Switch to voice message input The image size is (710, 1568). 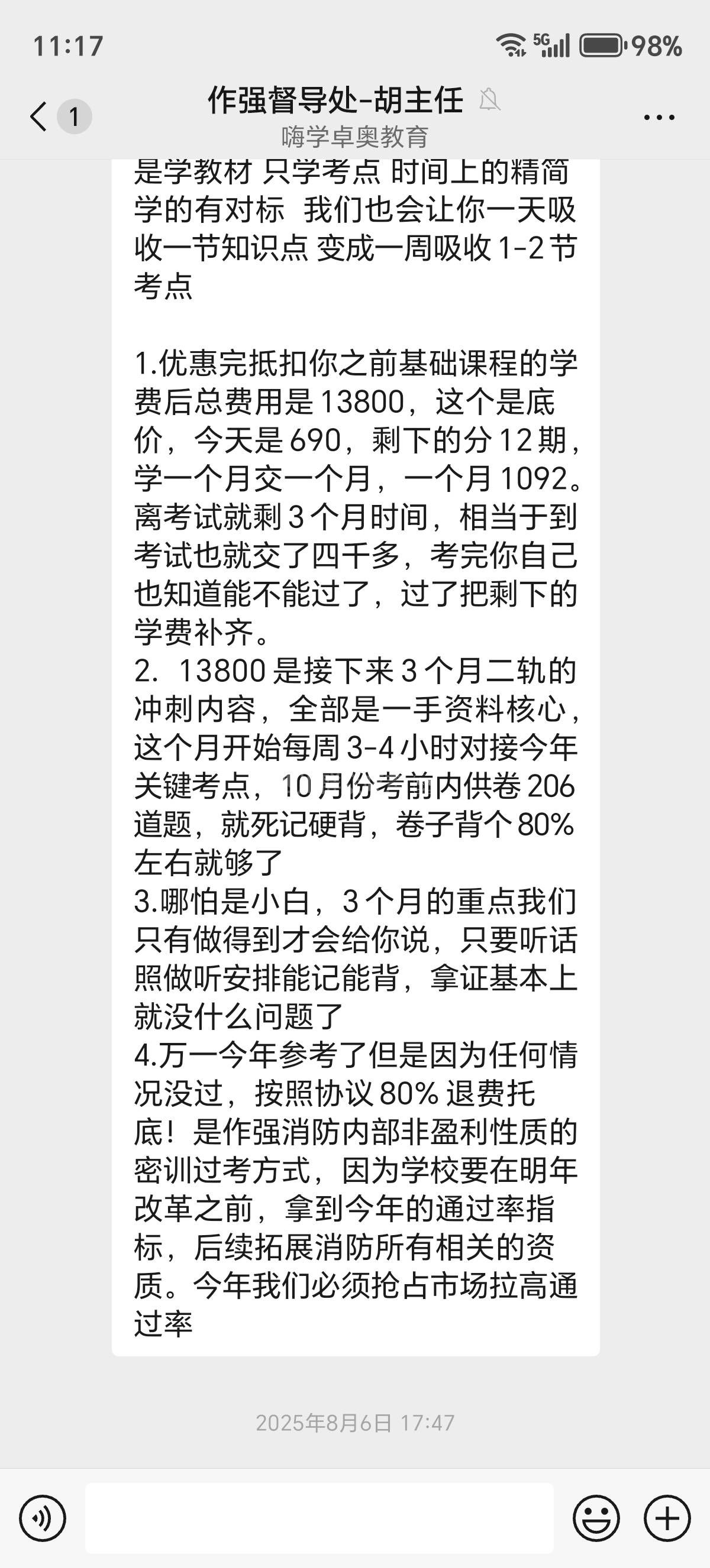pyautogui.click(x=42, y=1518)
